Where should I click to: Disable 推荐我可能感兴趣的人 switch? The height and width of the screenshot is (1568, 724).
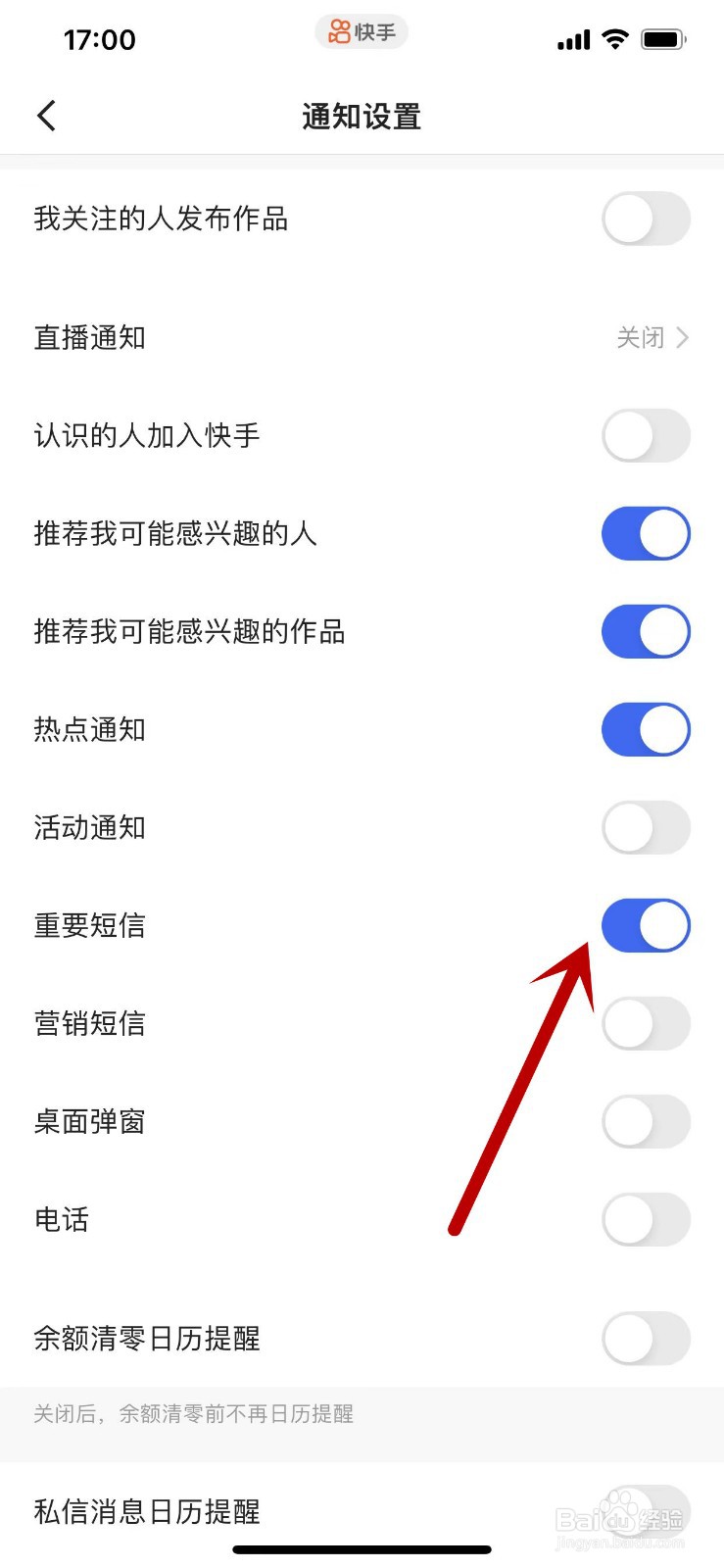click(x=646, y=533)
